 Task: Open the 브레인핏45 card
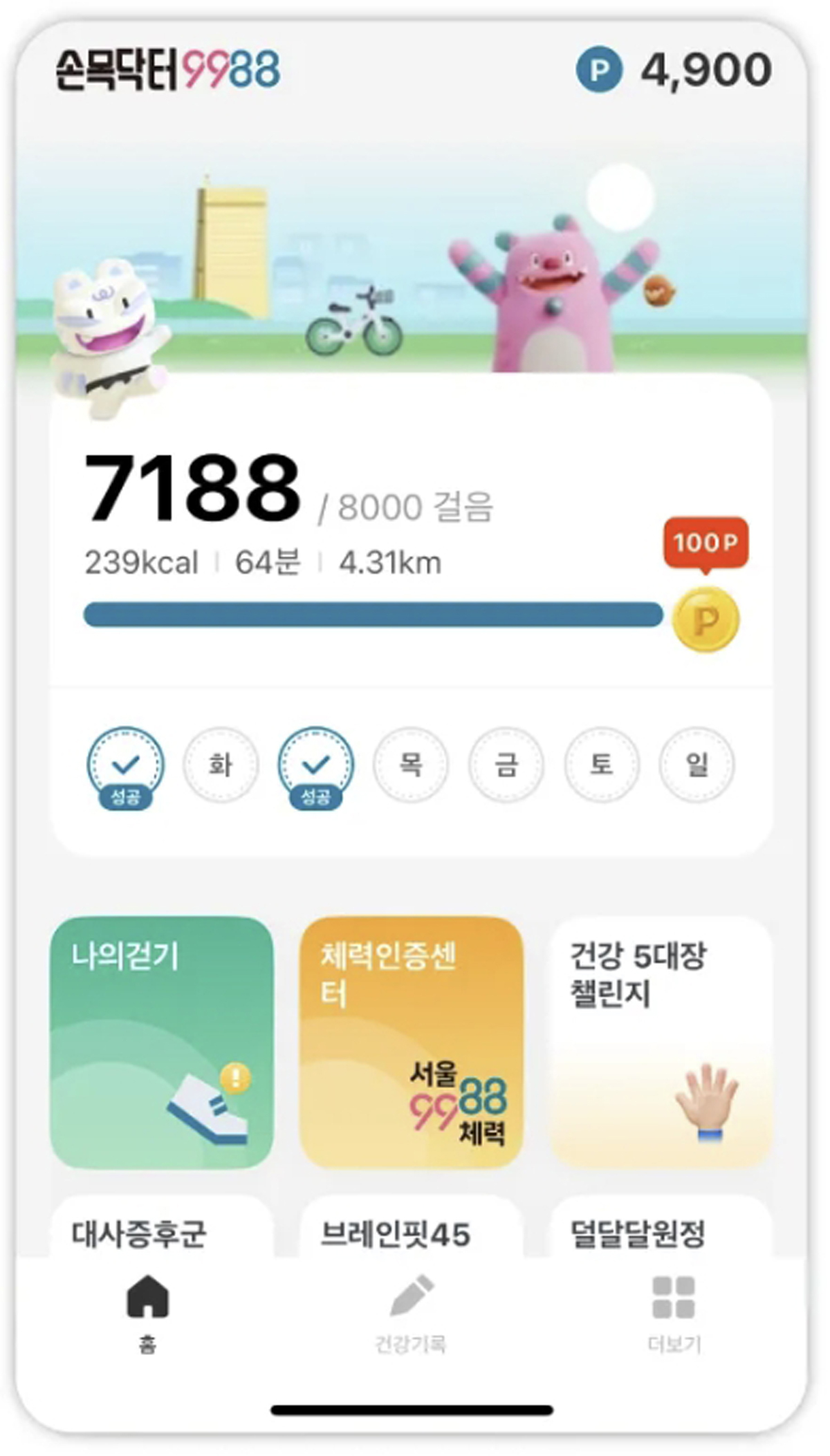pos(411,1232)
